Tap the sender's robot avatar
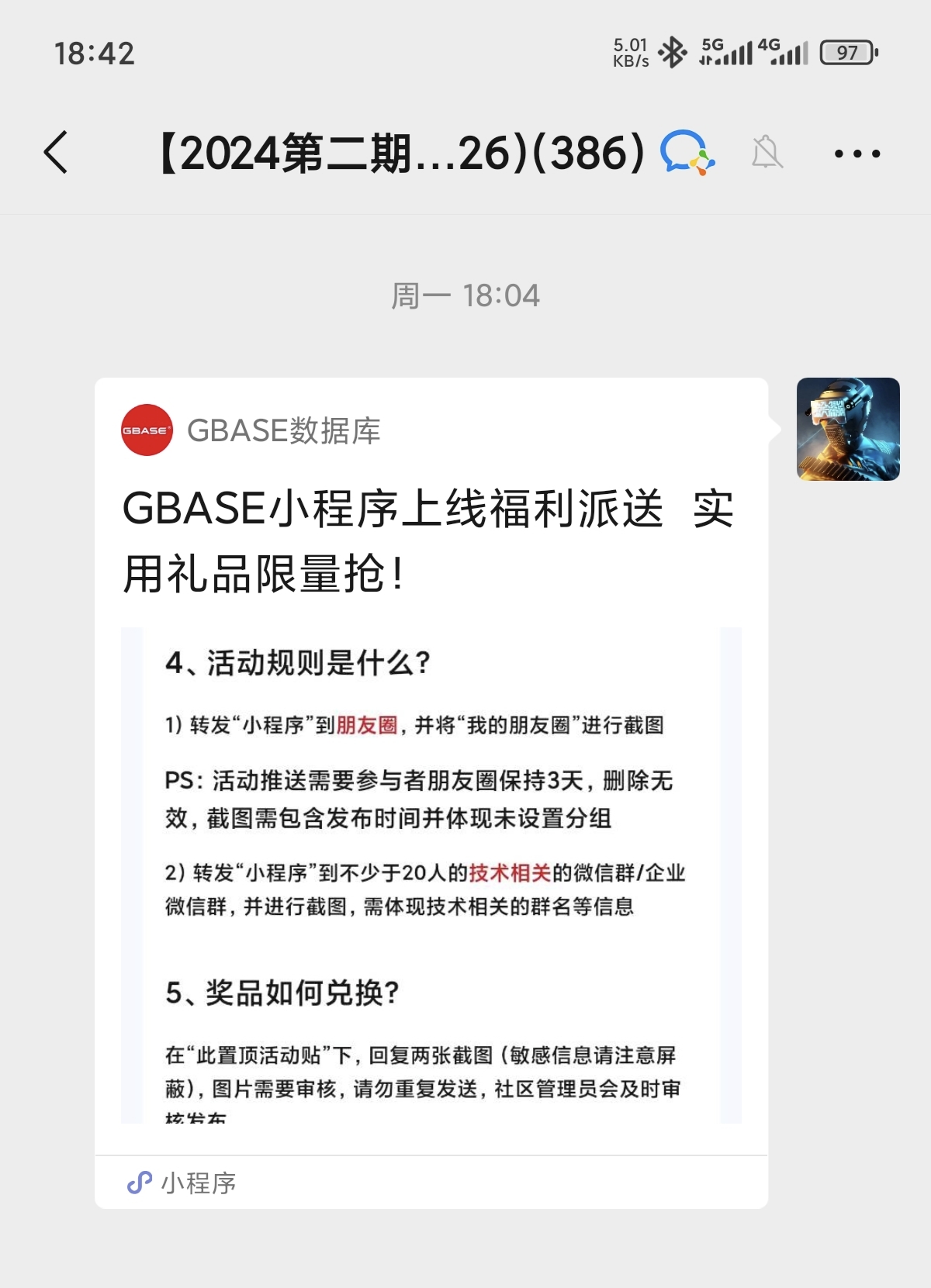The height and width of the screenshot is (1288, 931). pos(848,429)
